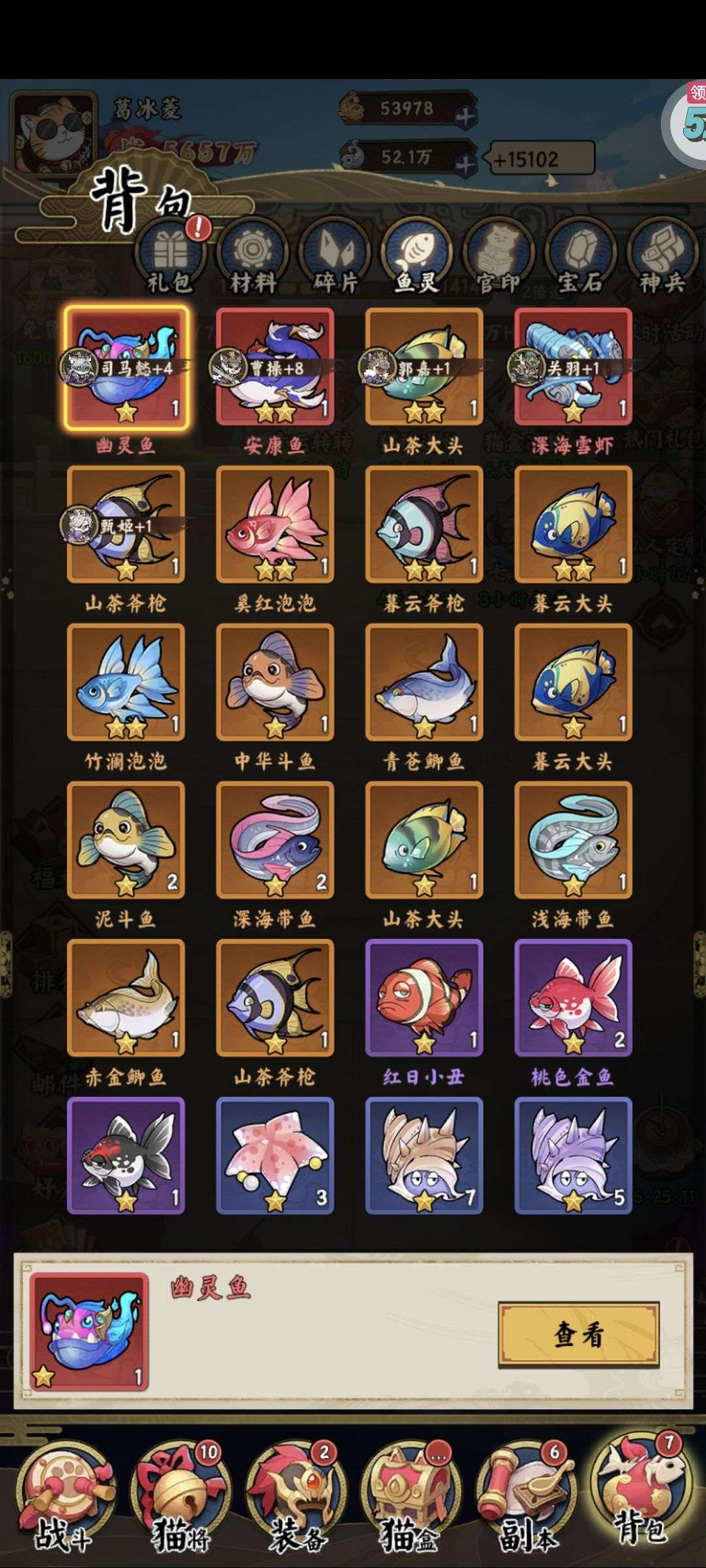Tap the 查看 view button

[x=579, y=1334]
